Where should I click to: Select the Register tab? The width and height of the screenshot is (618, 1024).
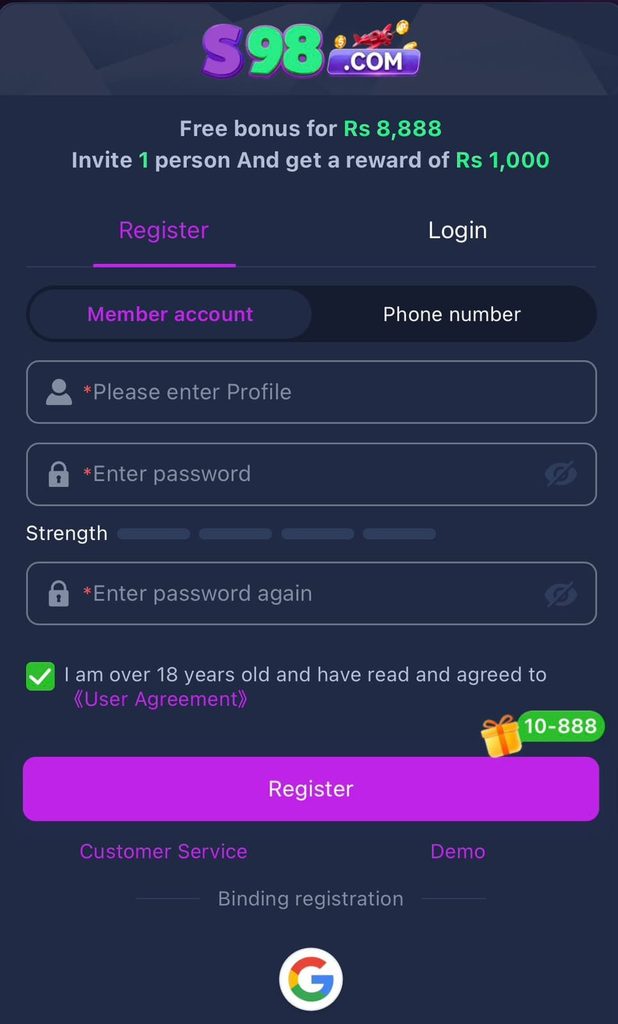164,231
